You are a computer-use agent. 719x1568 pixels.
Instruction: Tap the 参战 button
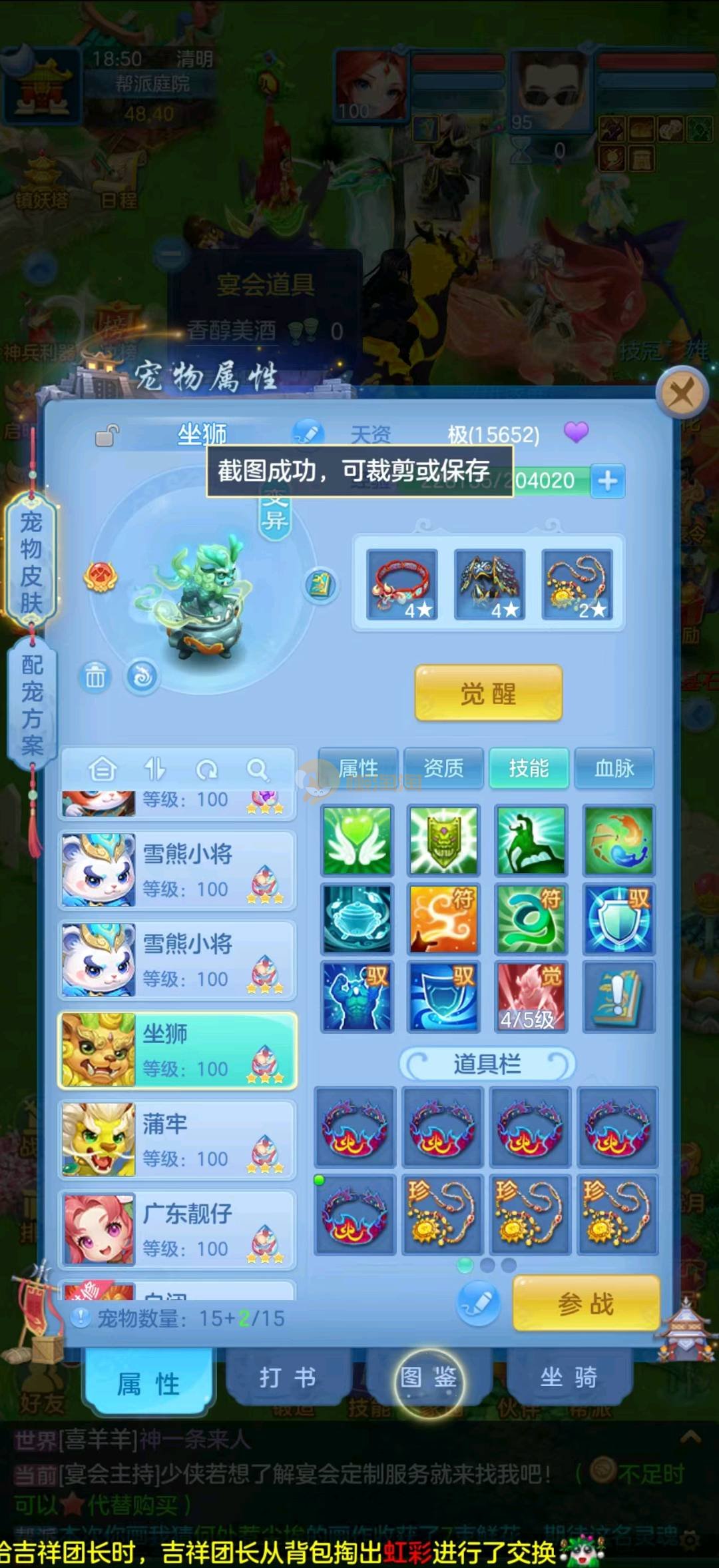586,1304
